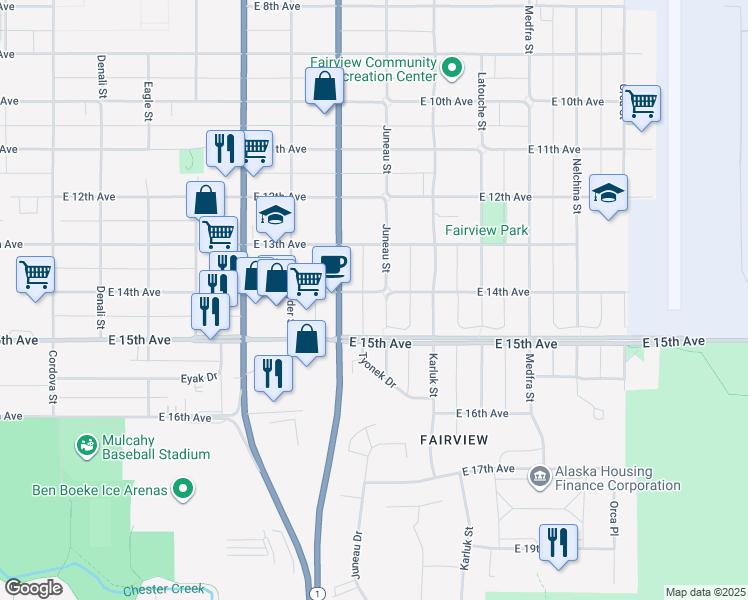
Task: Select the graduation cap marker above E 13th Ave
Action: pos(275,215)
